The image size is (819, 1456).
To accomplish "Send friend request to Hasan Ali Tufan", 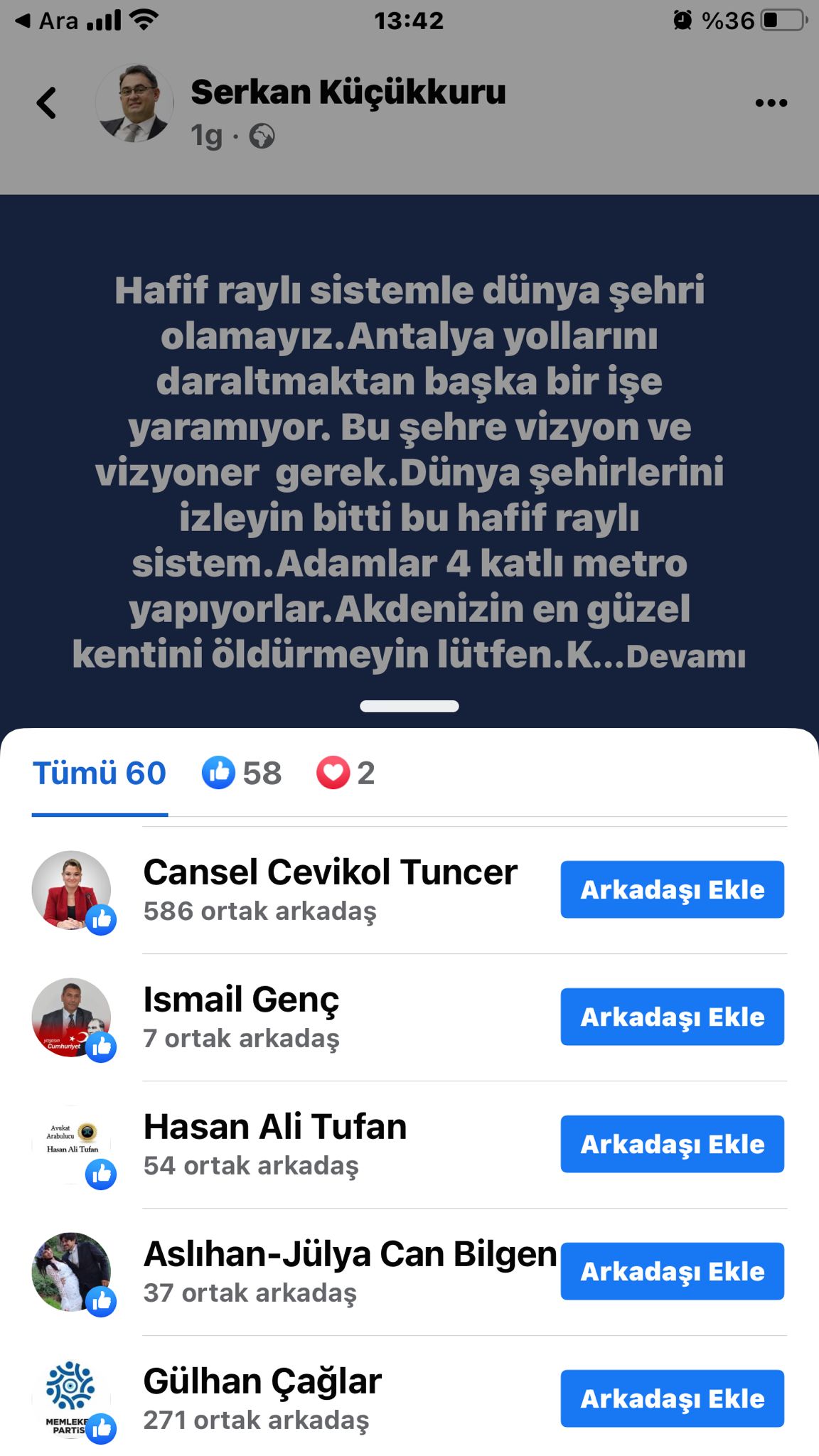I will (x=672, y=1144).
